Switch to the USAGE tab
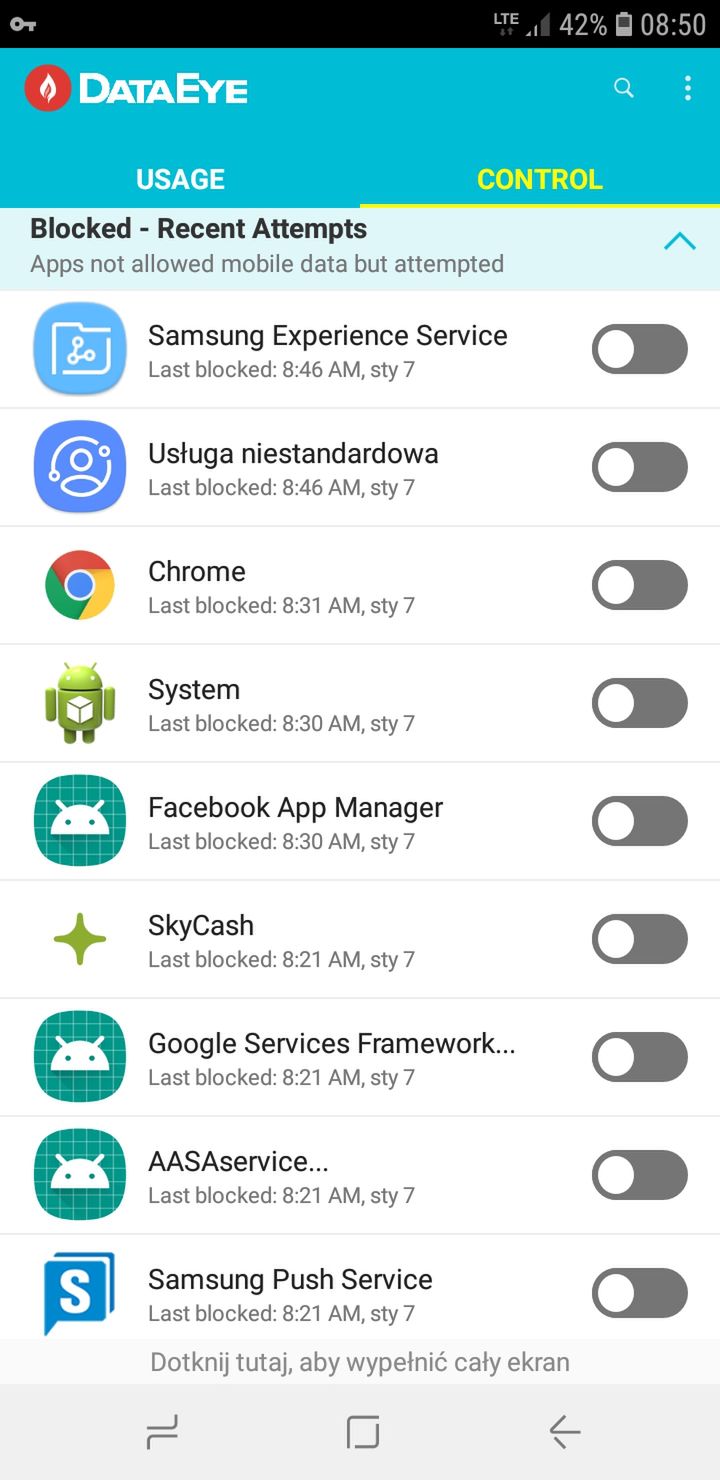720x1480 pixels. point(180,179)
